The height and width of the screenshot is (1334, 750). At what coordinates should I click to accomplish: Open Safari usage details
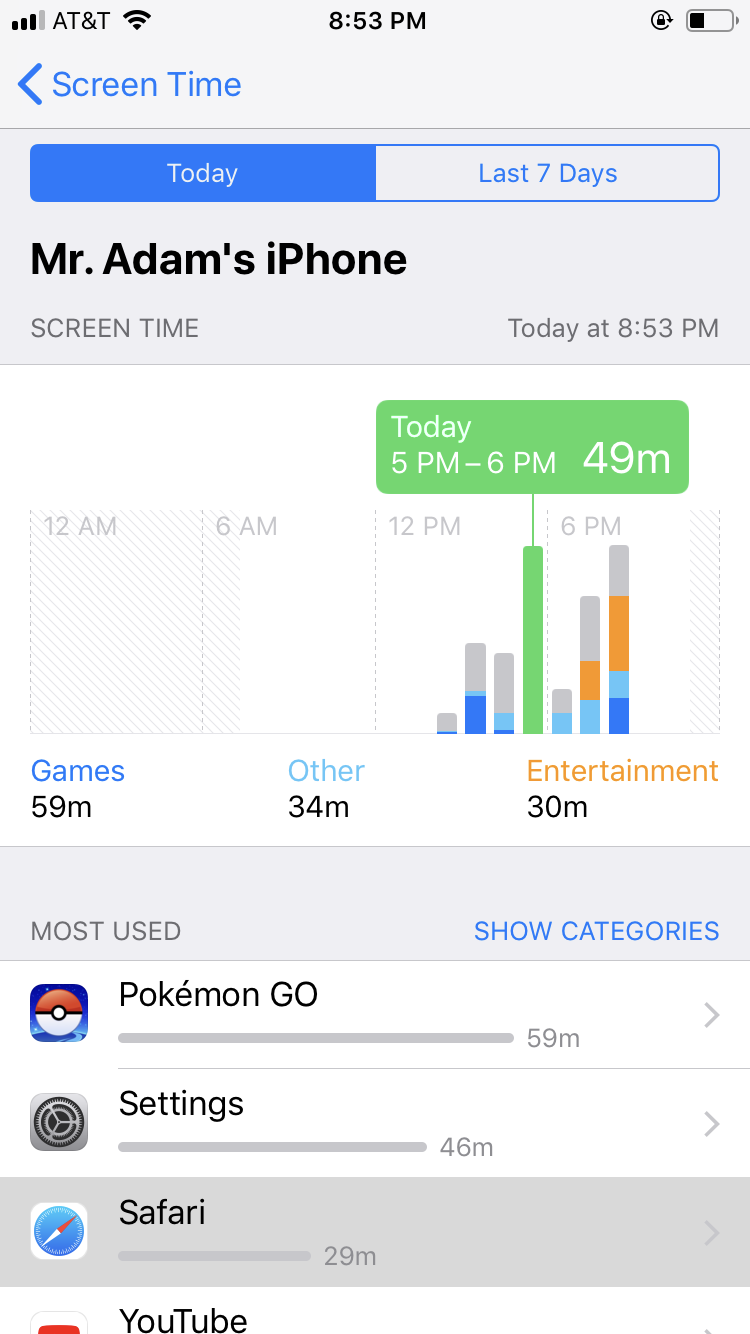pyautogui.click(x=375, y=1232)
